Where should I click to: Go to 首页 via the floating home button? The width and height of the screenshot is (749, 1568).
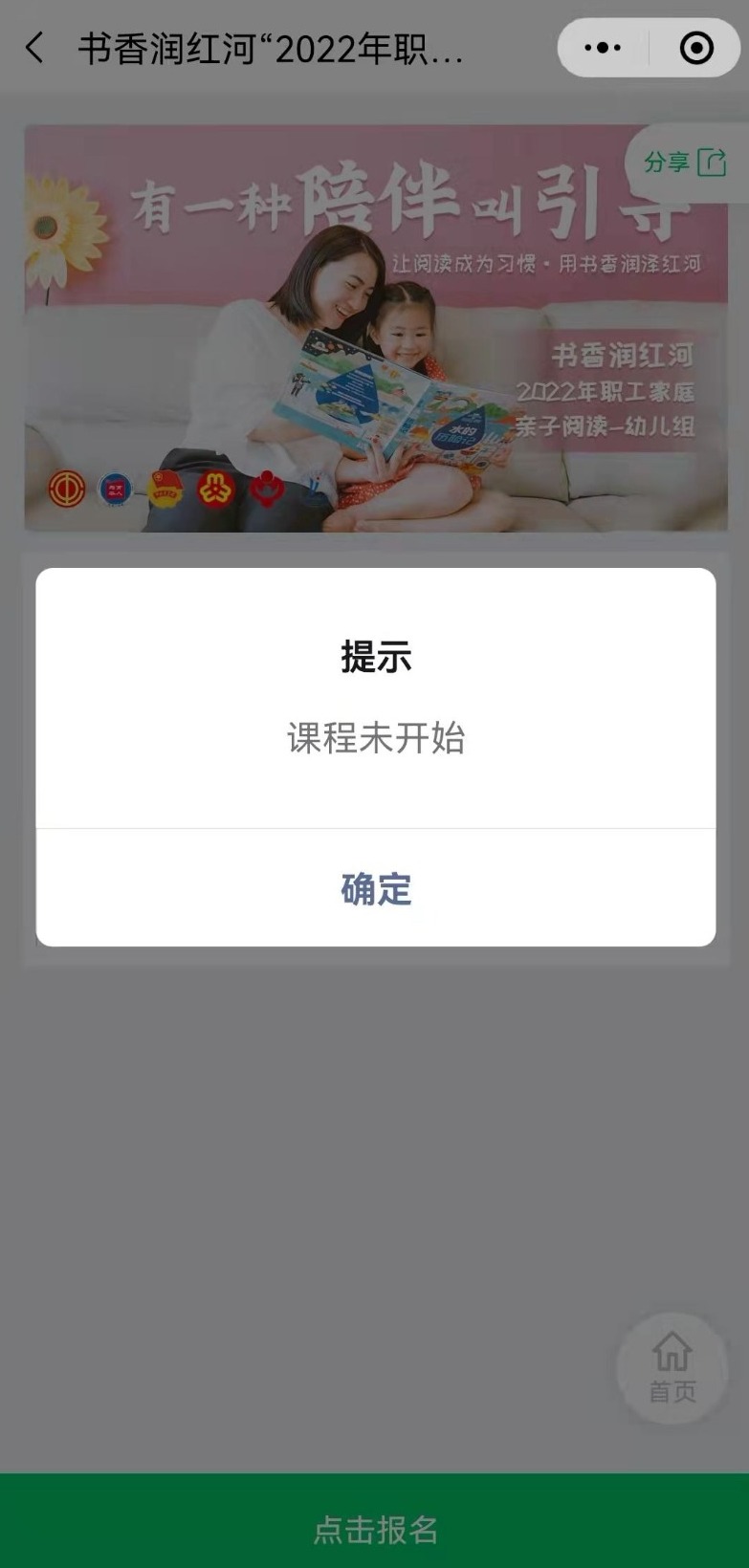(672, 1367)
